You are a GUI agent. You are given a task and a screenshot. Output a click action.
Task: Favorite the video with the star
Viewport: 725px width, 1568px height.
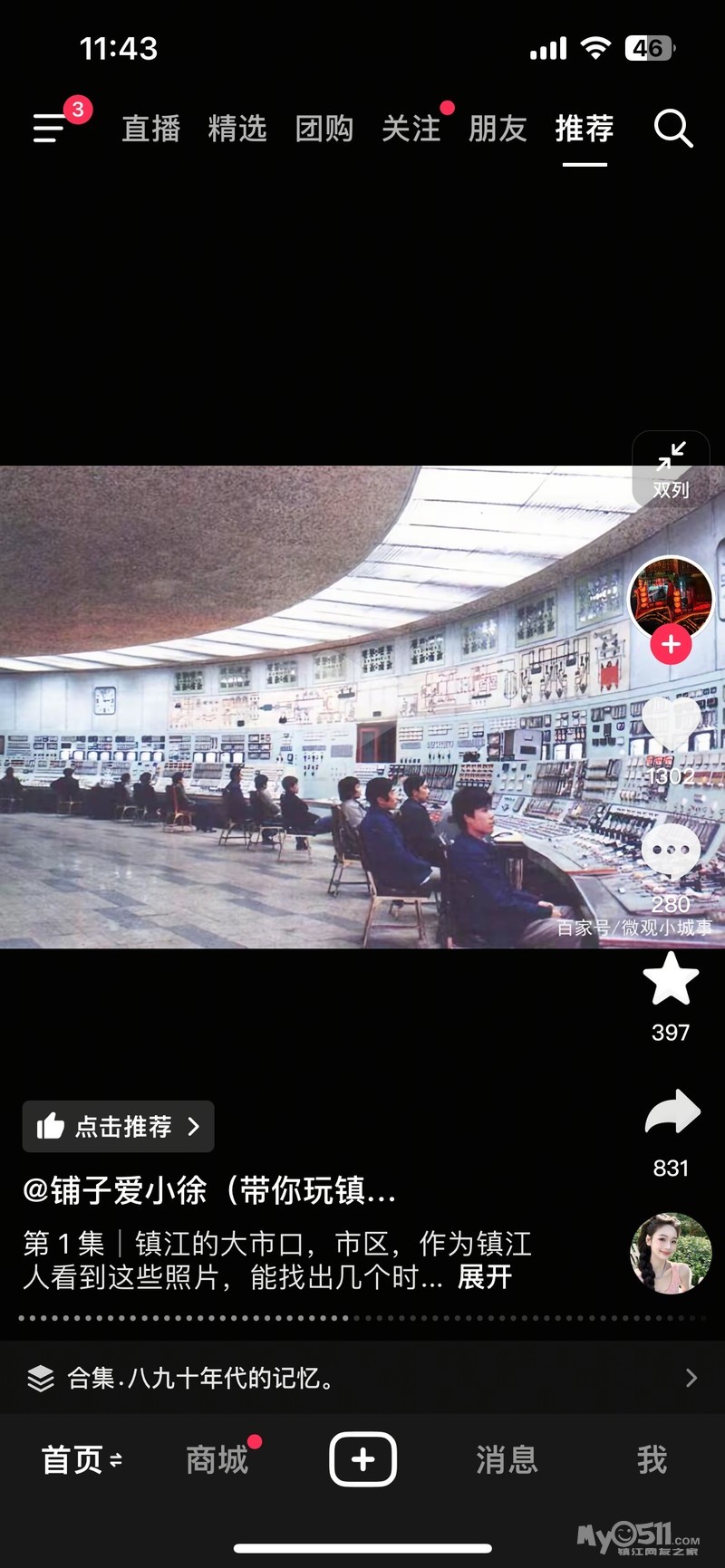671,978
